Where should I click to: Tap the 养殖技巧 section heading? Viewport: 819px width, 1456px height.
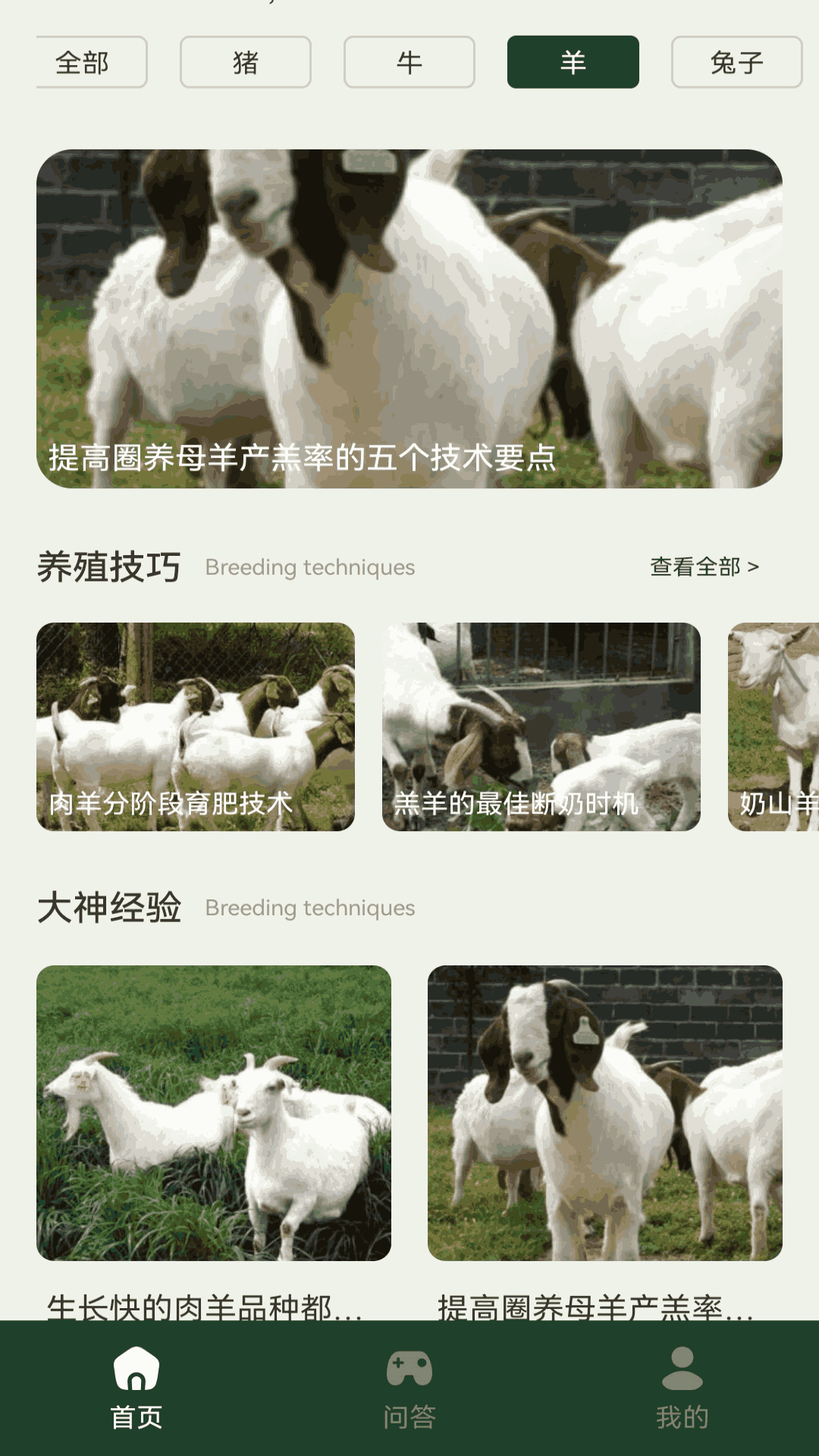pos(109,566)
